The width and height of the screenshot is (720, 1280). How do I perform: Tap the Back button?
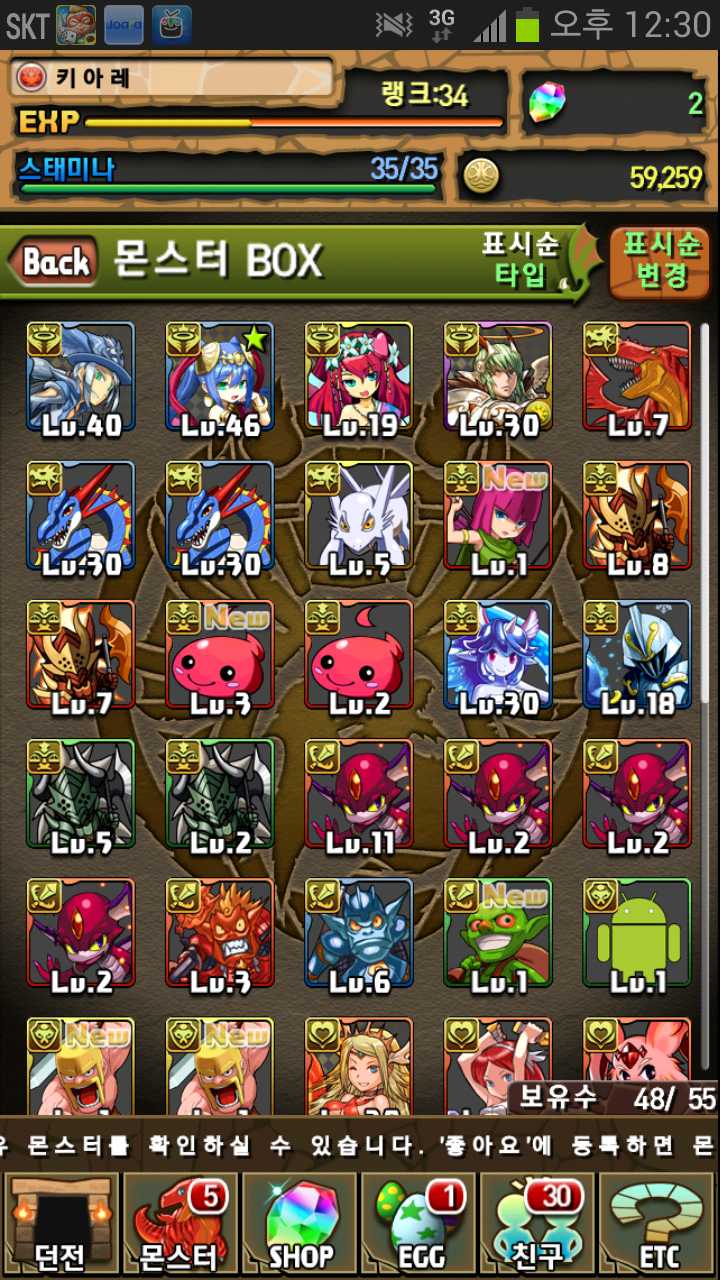coord(54,262)
